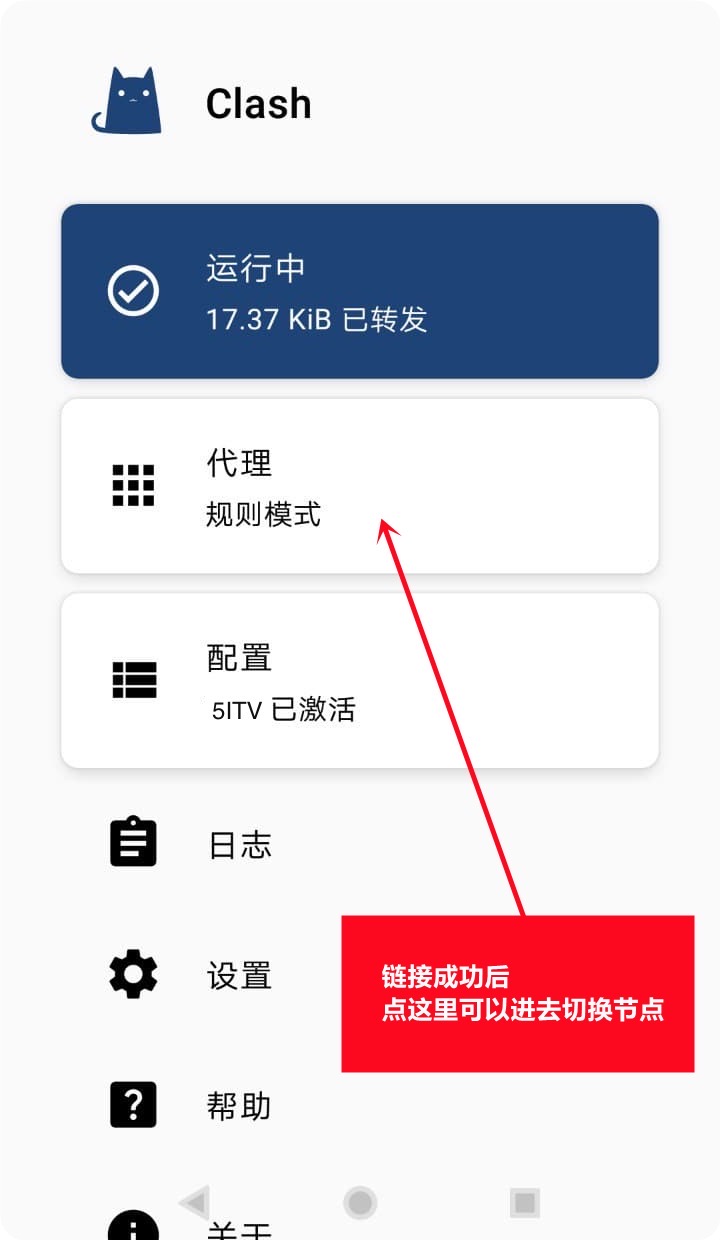Go to the home screen
Screen dimensions: 720x1240
point(360,1202)
